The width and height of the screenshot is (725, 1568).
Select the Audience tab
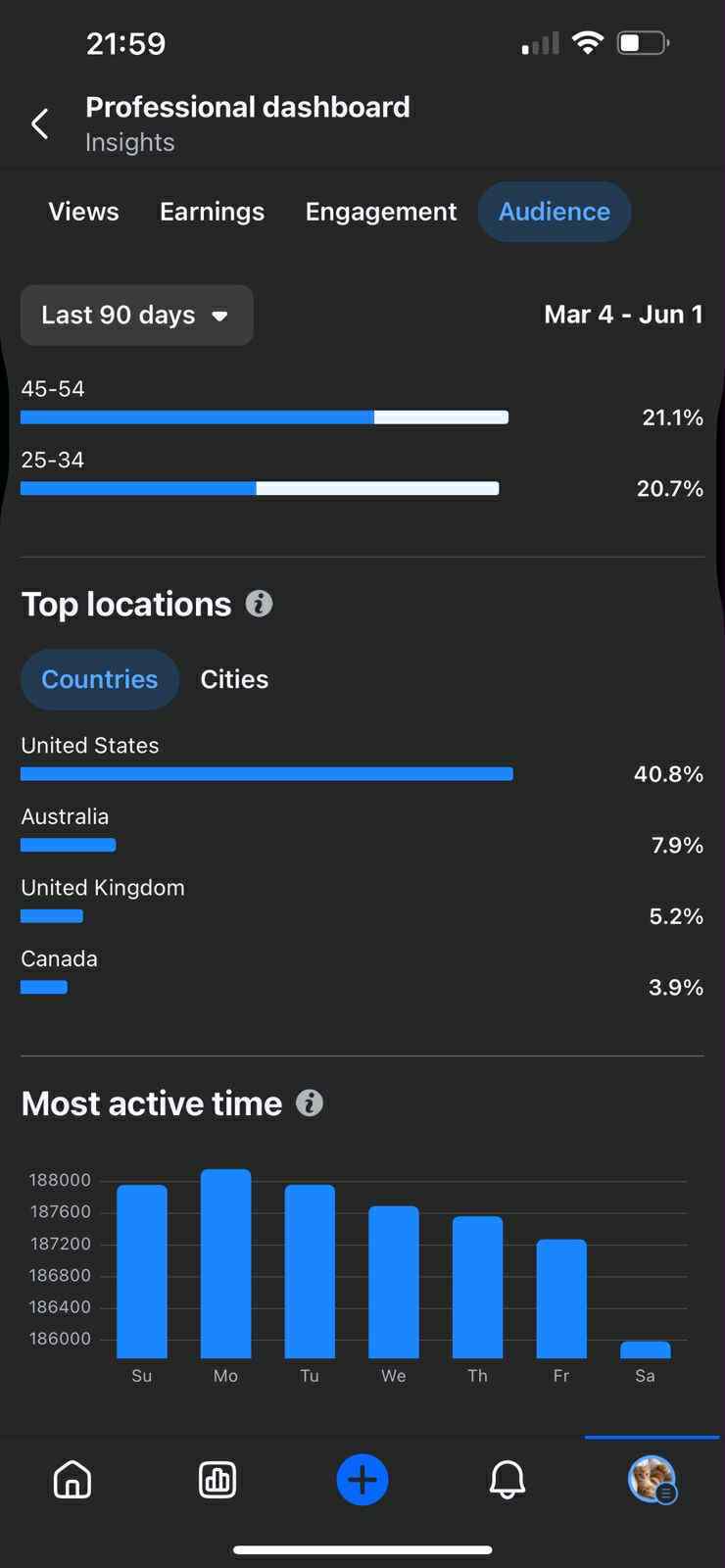[555, 212]
